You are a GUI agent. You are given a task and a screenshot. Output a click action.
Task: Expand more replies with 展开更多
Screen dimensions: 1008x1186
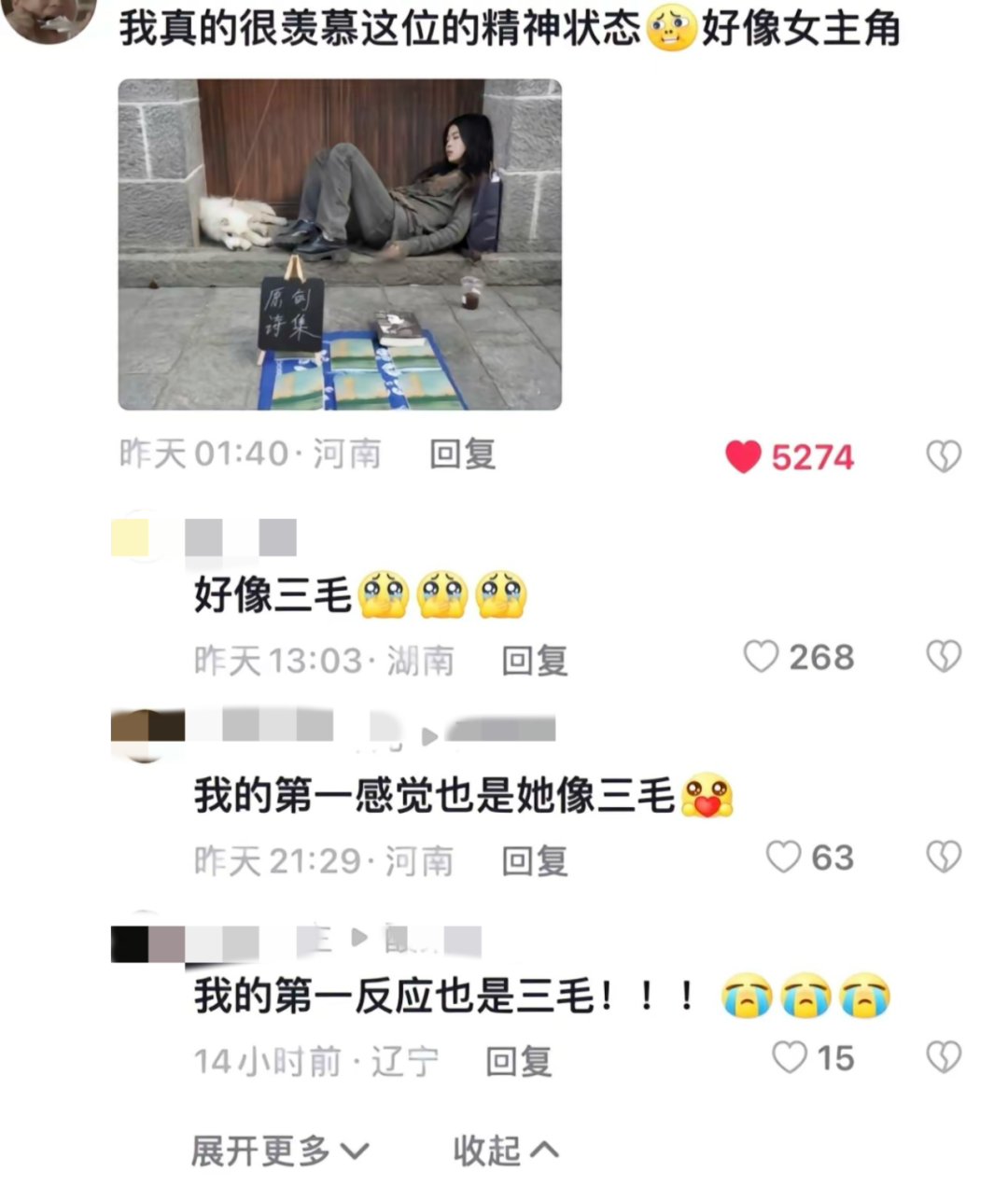tap(280, 1151)
